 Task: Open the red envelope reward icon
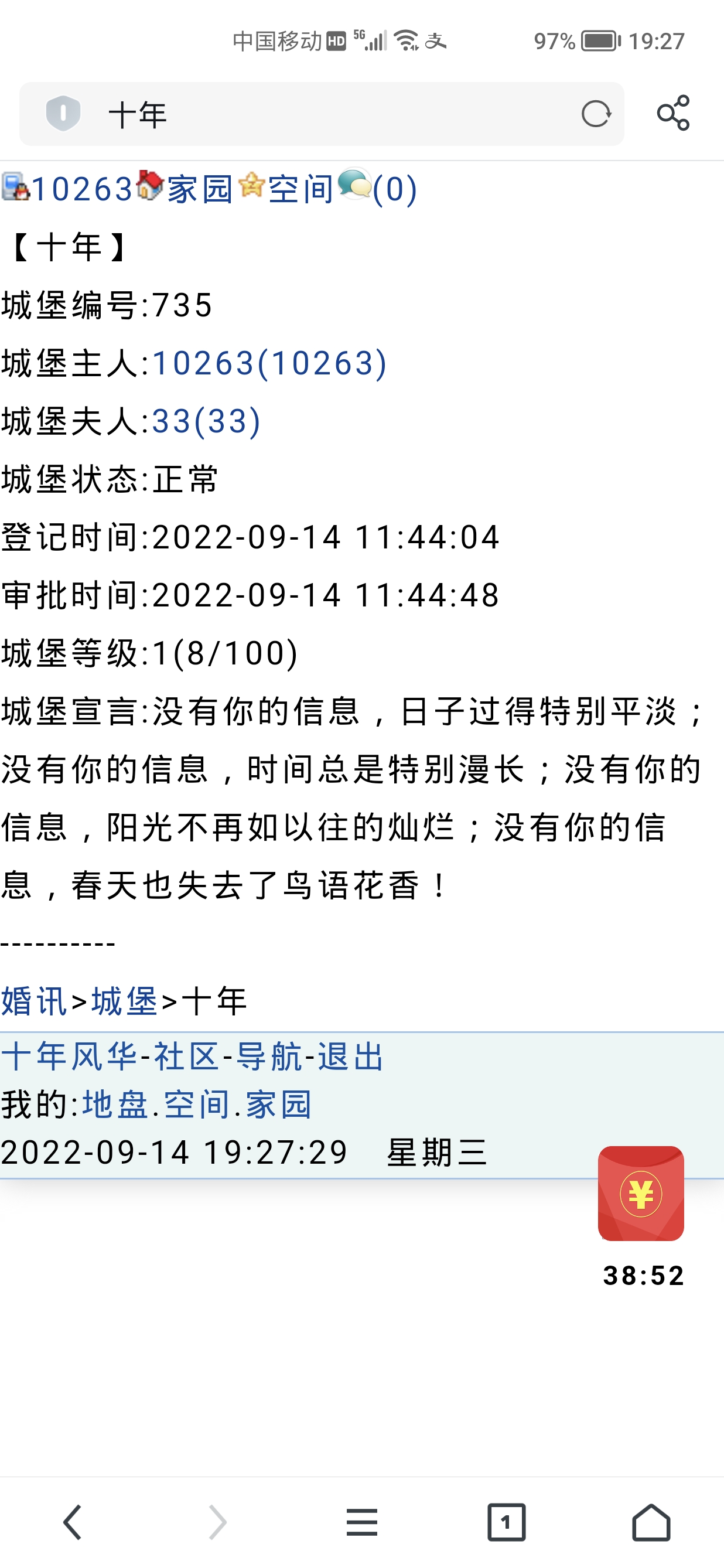(x=641, y=1194)
